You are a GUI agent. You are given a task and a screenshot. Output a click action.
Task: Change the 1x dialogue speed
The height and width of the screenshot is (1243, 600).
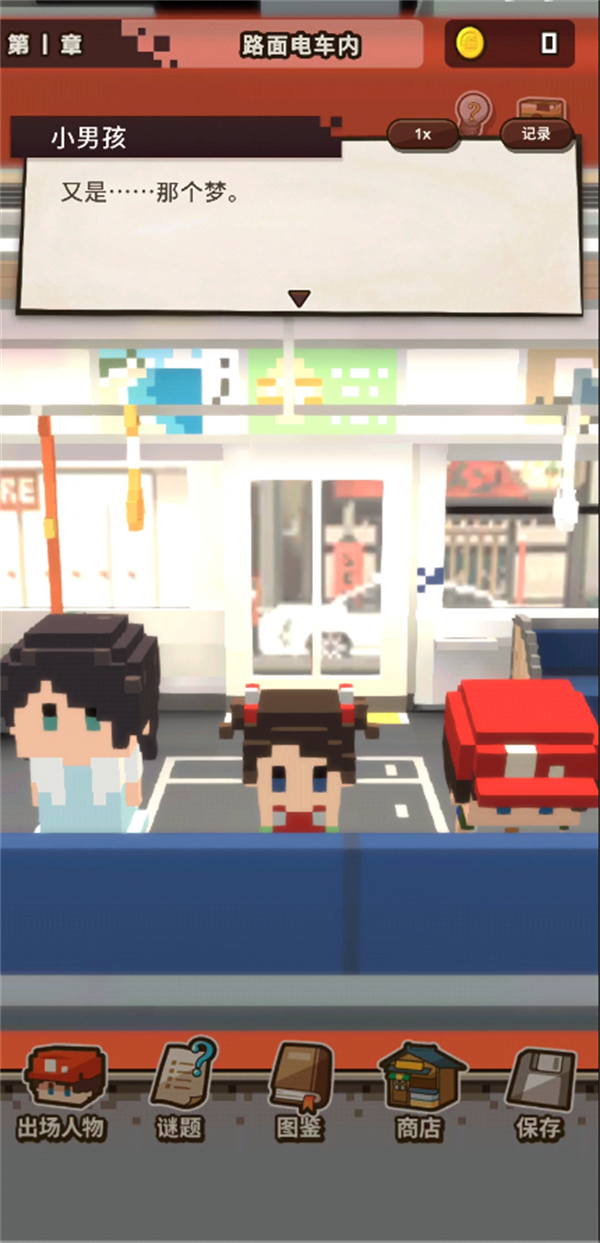click(x=423, y=134)
